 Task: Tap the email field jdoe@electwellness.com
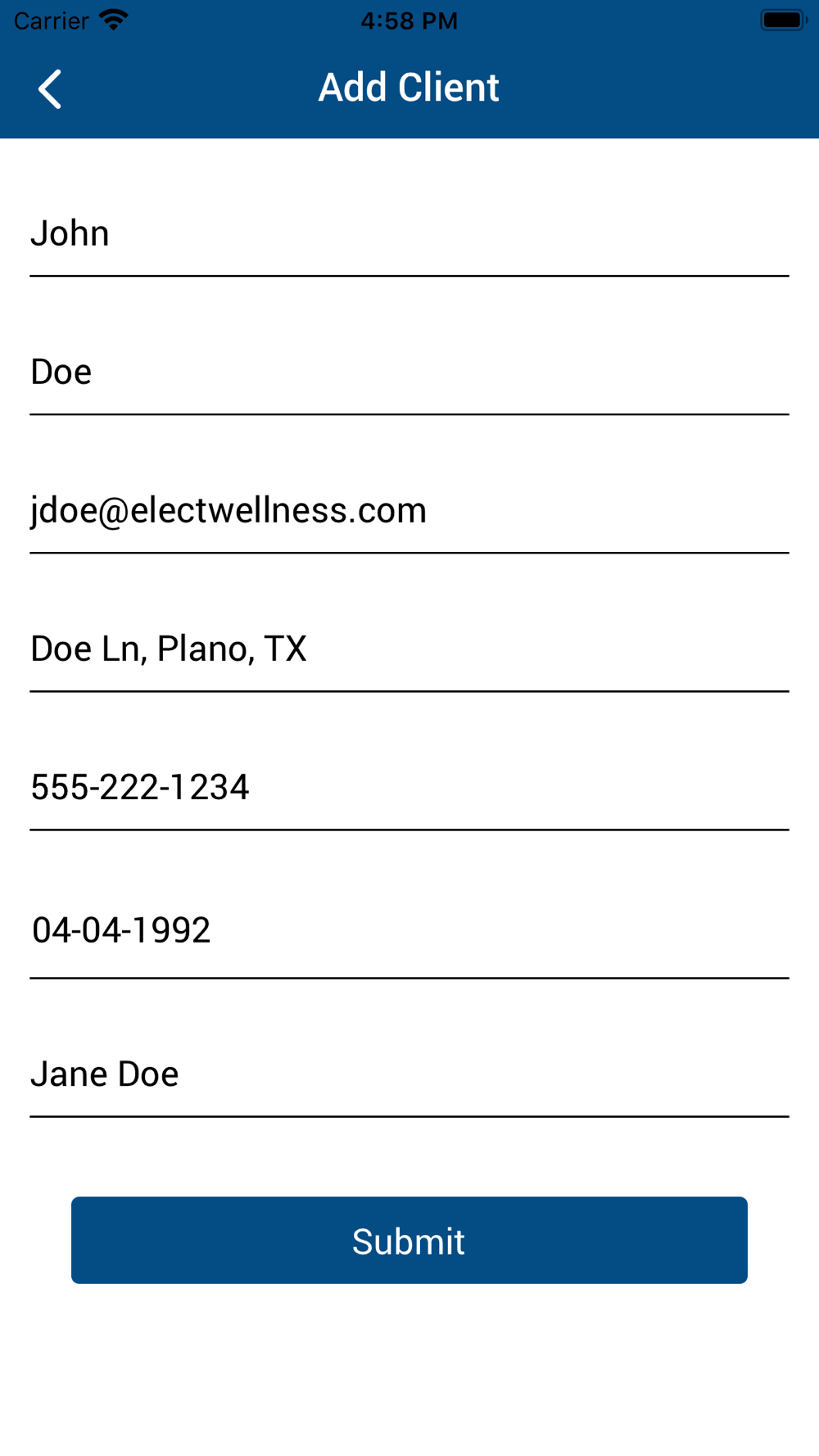click(408, 511)
